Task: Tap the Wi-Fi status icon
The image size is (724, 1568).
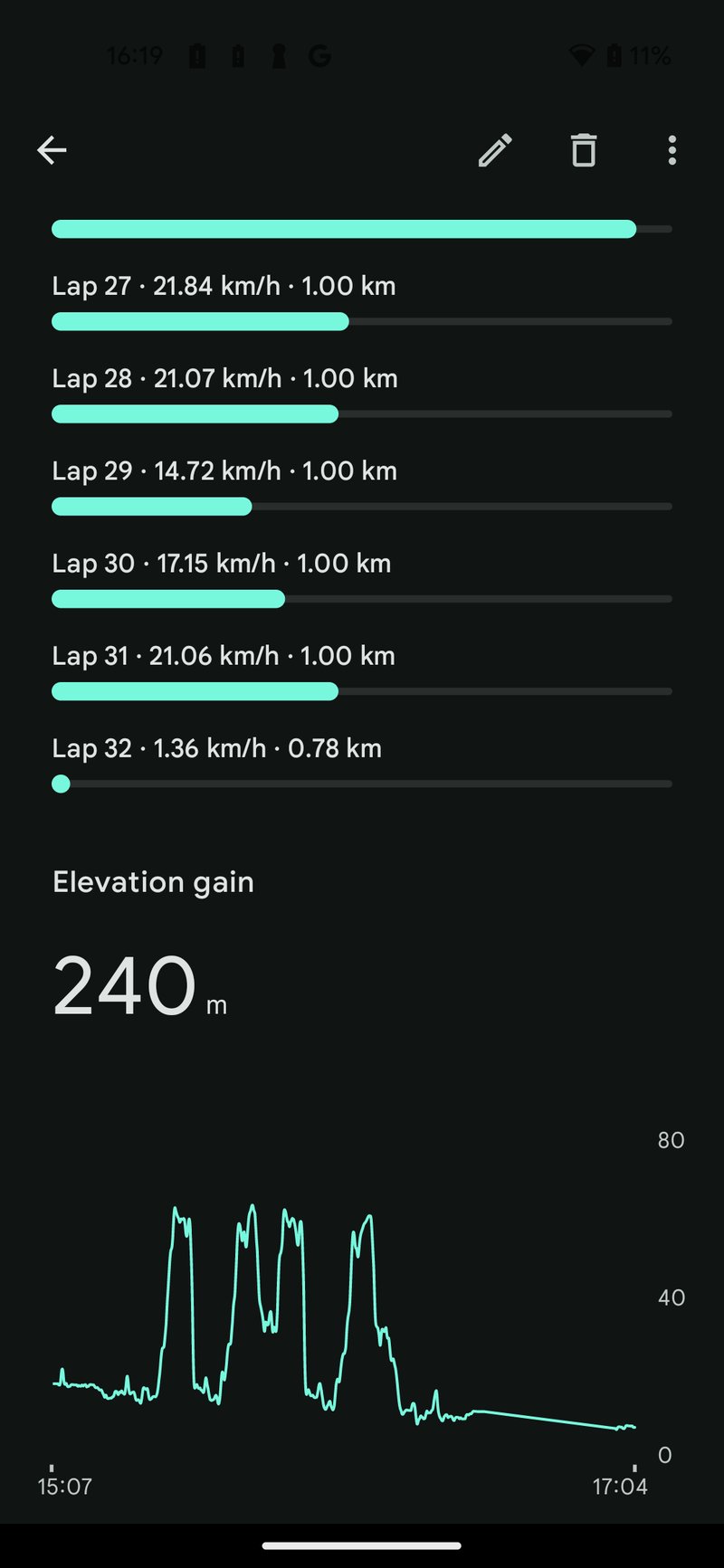Action: pyautogui.click(x=583, y=55)
